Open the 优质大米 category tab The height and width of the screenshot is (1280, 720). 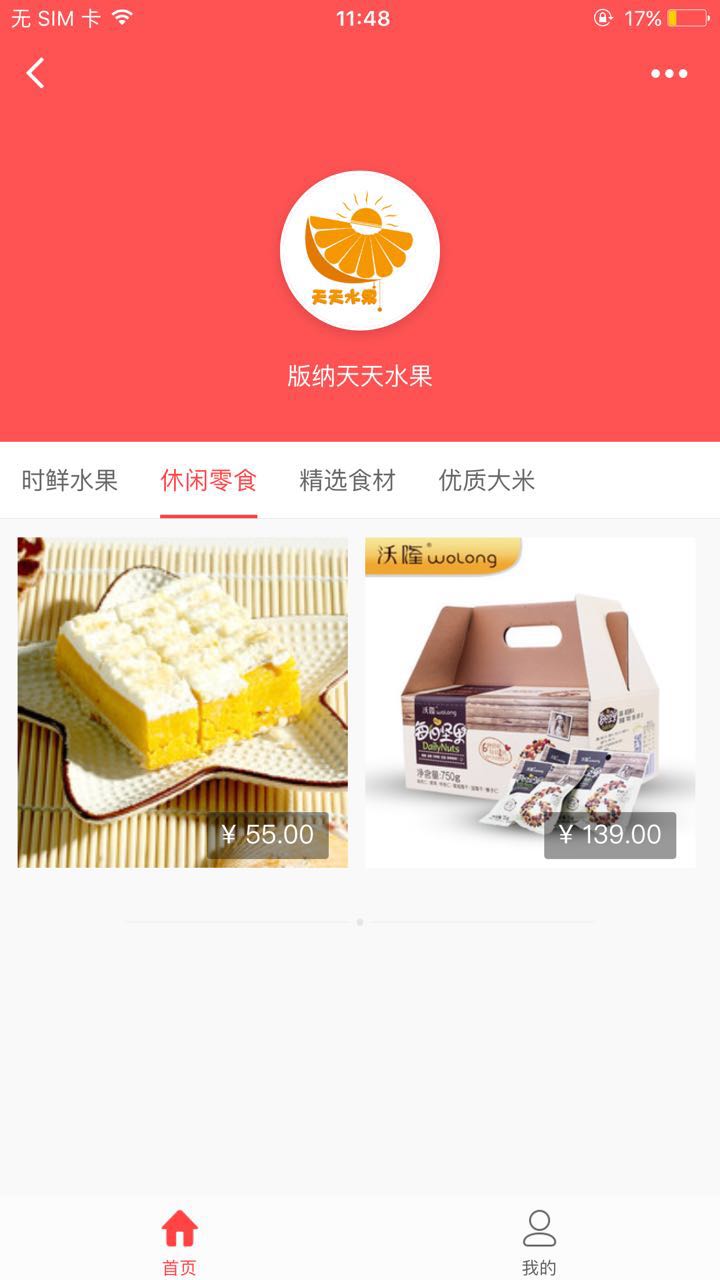tap(487, 480)
